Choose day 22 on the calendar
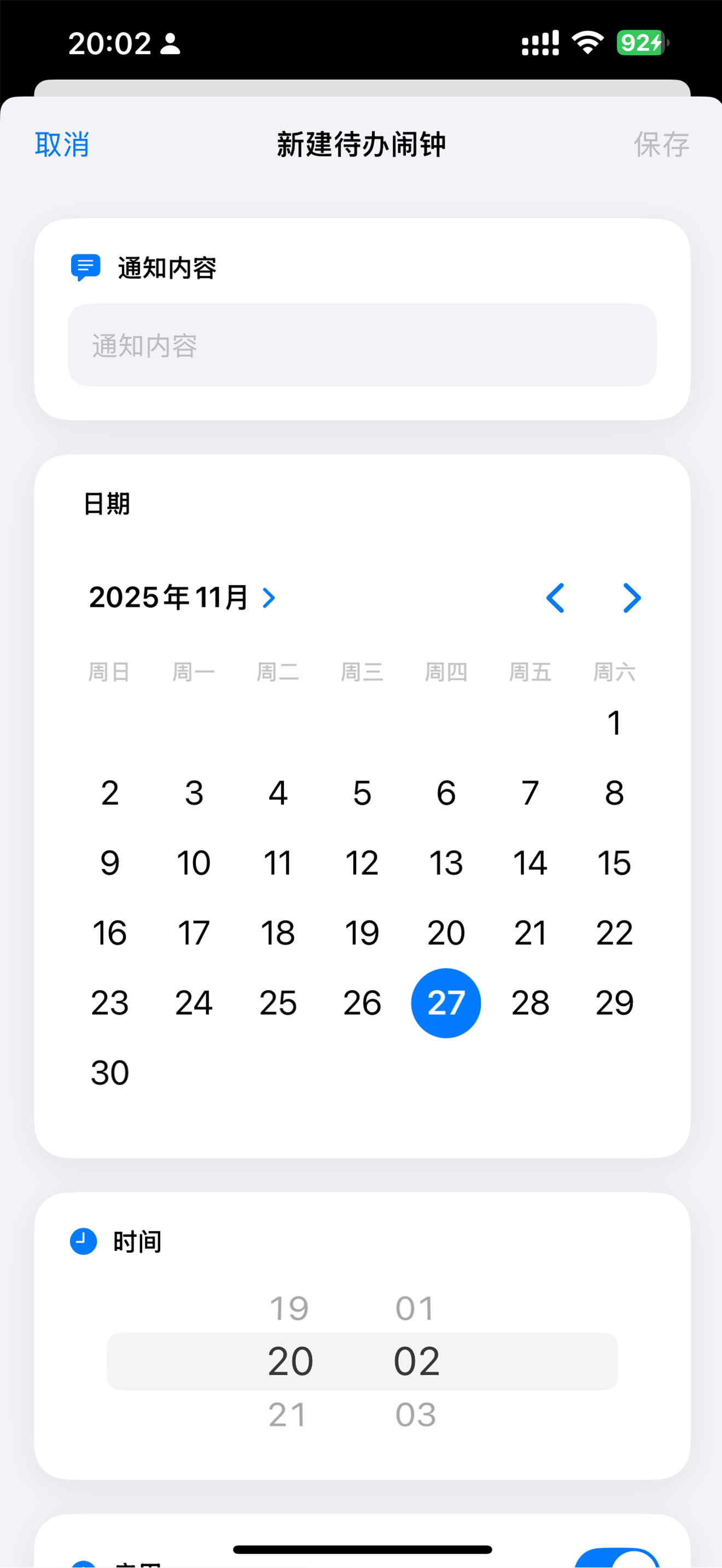 click(x=614, y=933)
